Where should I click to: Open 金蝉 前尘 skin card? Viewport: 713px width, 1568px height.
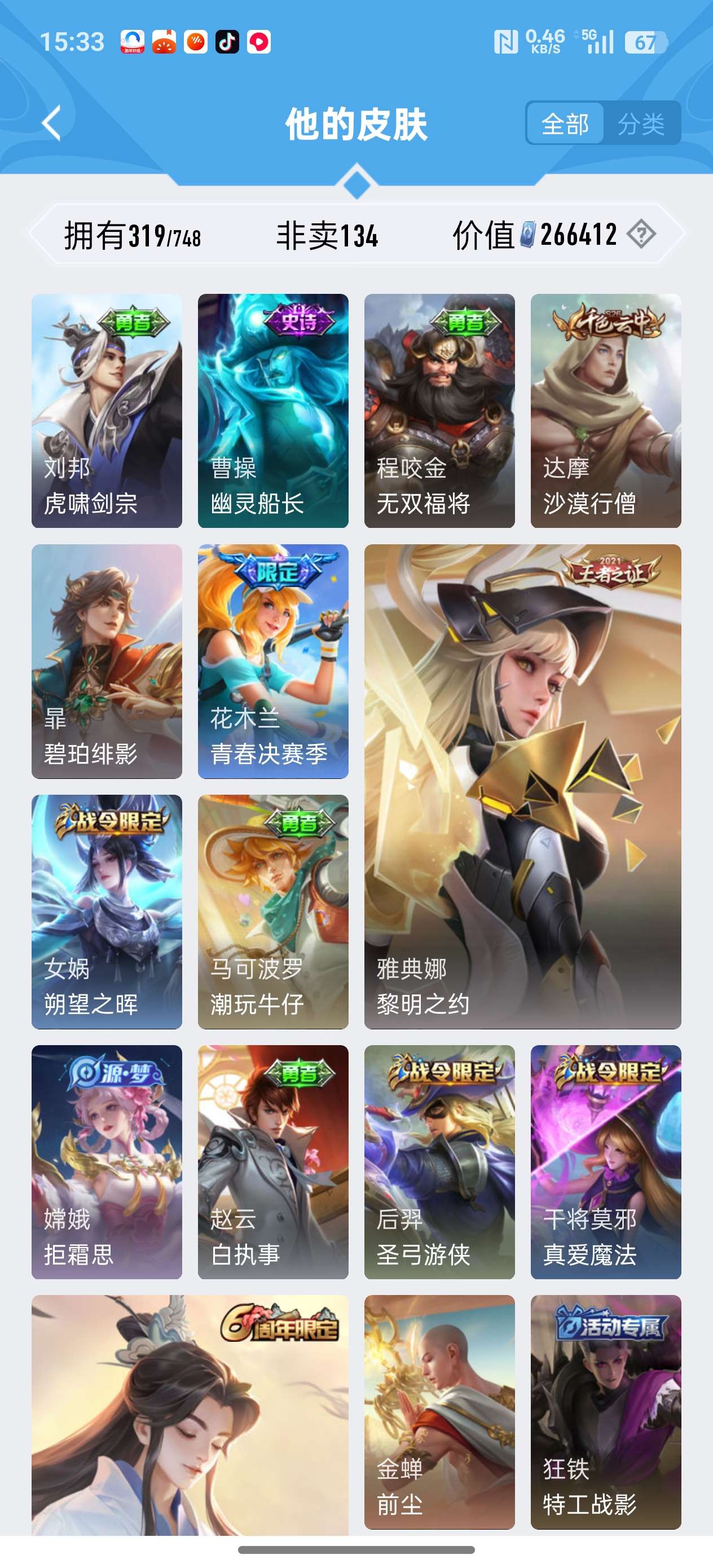(x=439, y=1412)
